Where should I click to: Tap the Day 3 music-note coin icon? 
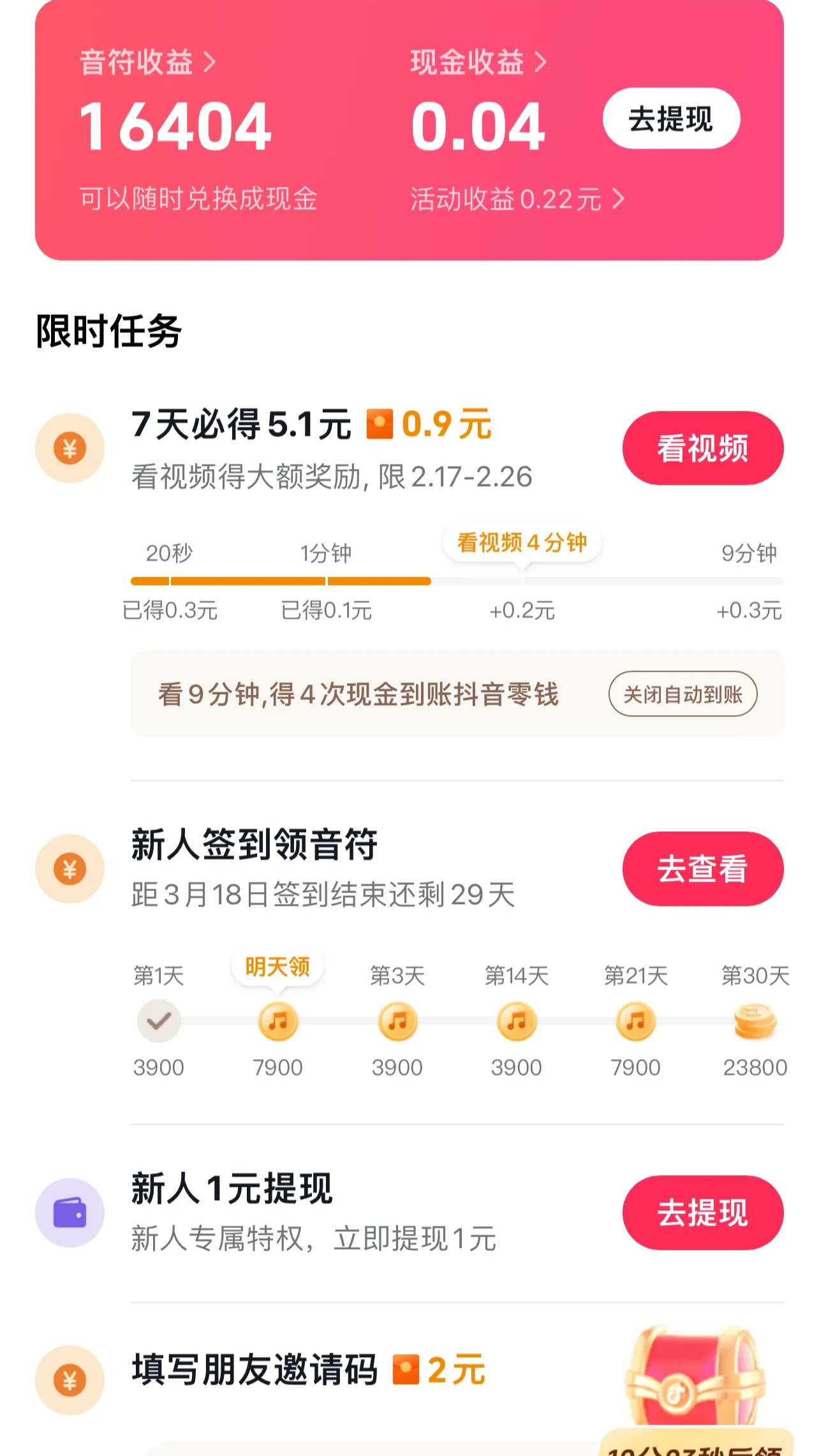click(397, 1021)
